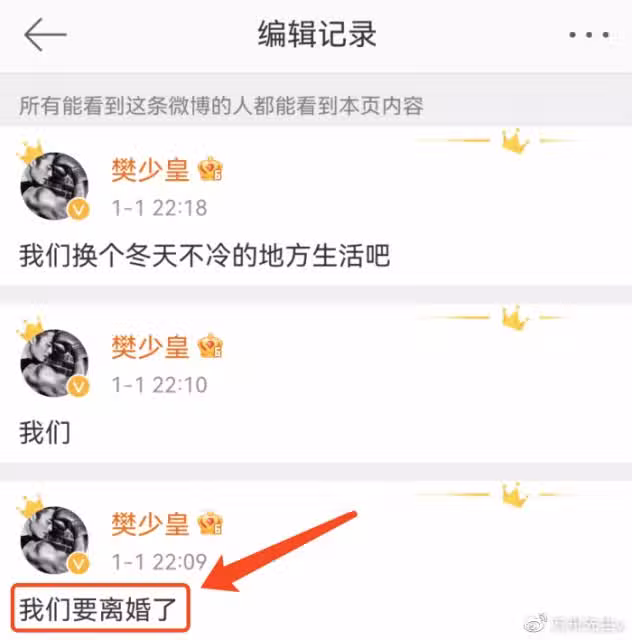Open 樊少皇's avatar on the 22:09 entry
The height and width of the screenshot is (640, 632).
click(x=54, y=541)
